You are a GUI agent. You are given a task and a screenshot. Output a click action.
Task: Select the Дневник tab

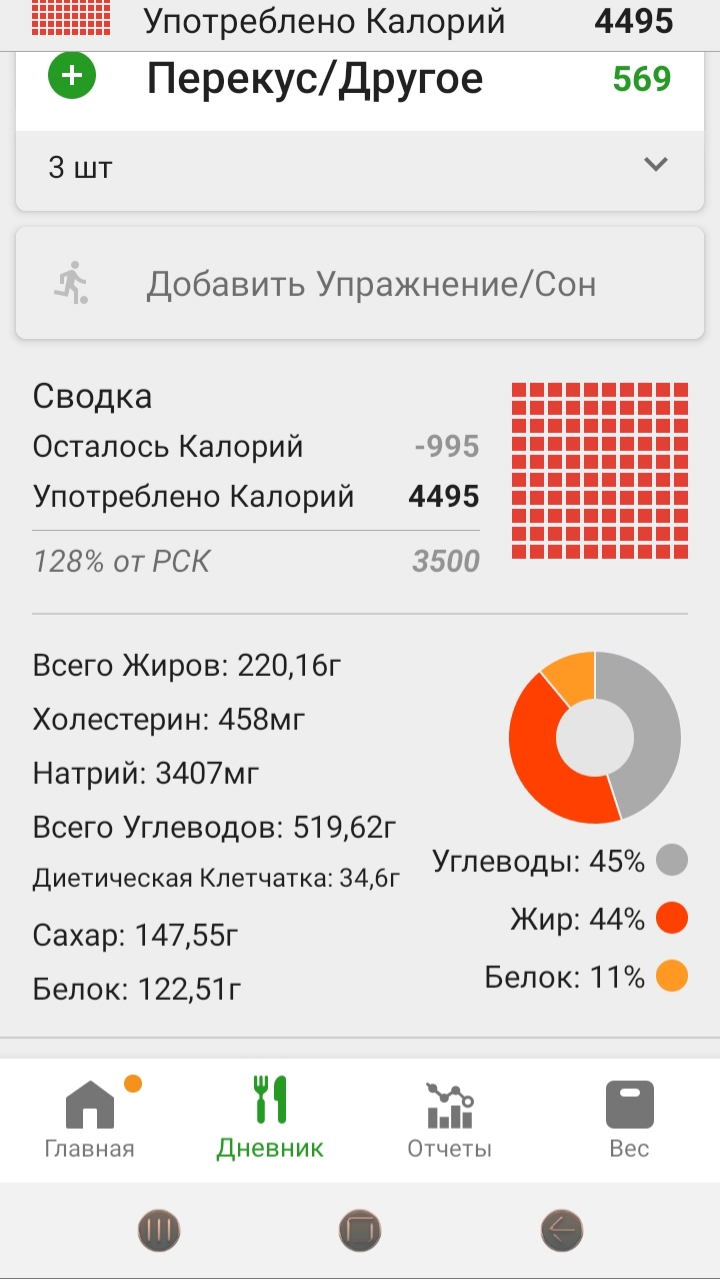coord(270,1118)
